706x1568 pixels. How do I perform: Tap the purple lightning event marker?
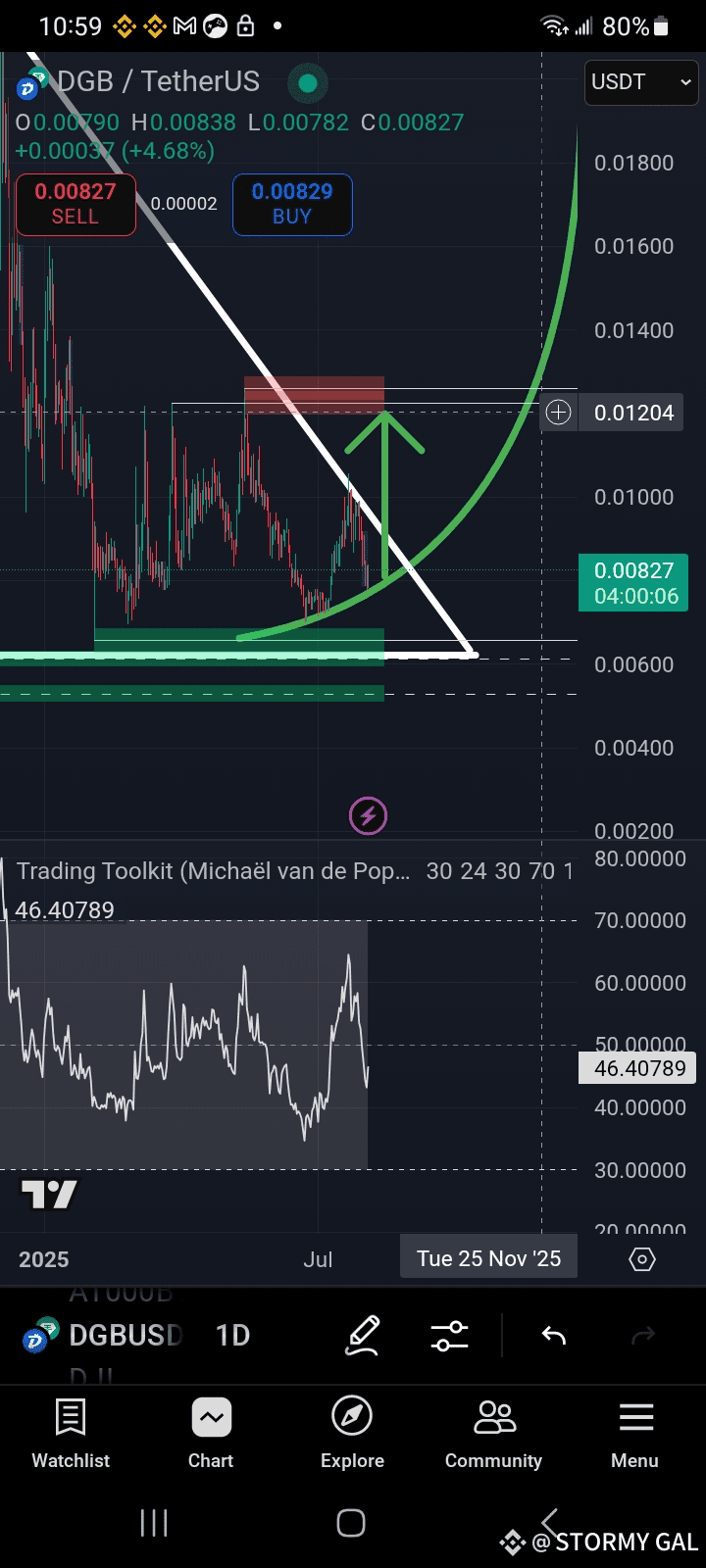369,815
